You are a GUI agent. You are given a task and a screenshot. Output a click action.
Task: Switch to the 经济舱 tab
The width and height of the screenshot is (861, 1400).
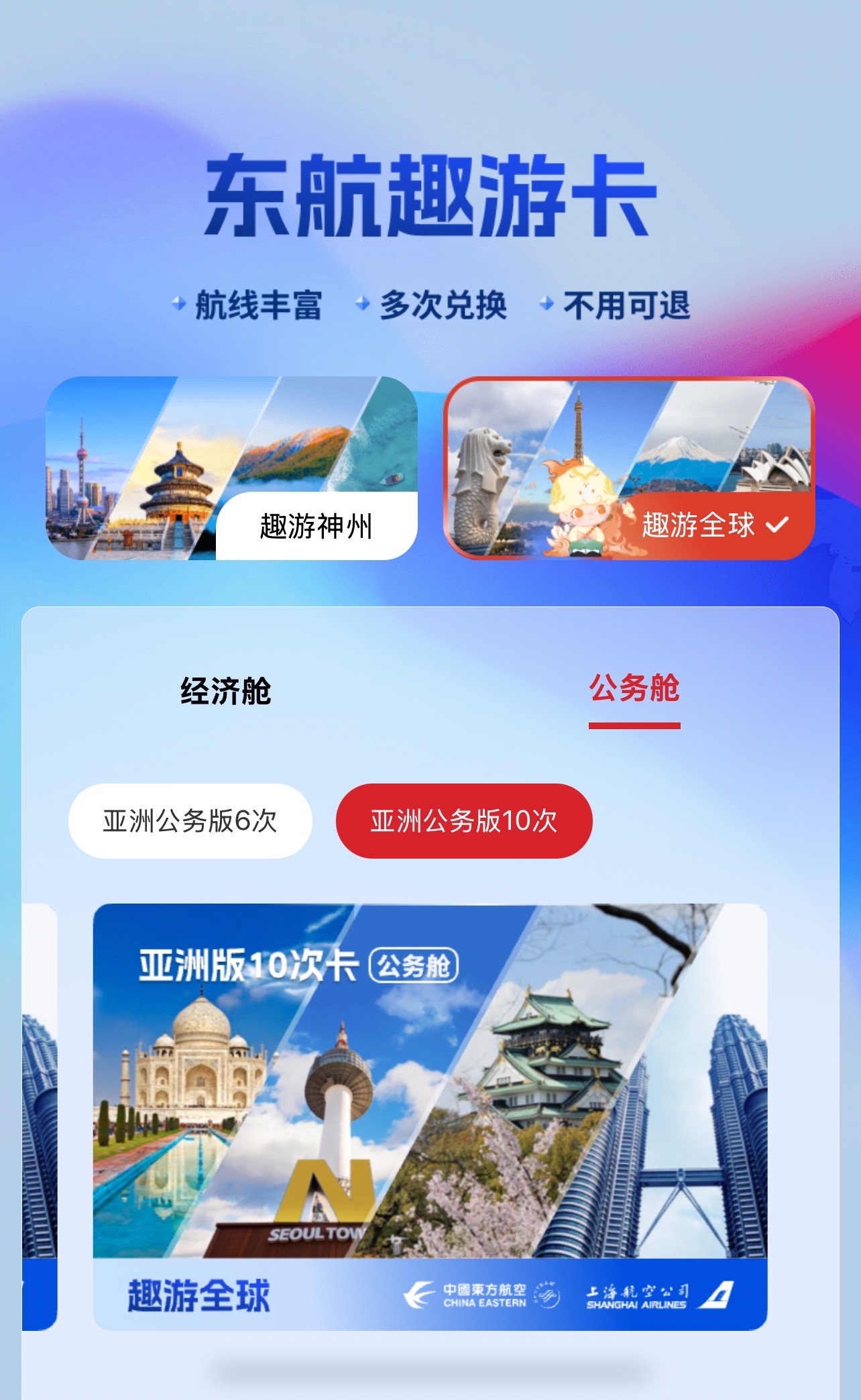click(225, 690)
